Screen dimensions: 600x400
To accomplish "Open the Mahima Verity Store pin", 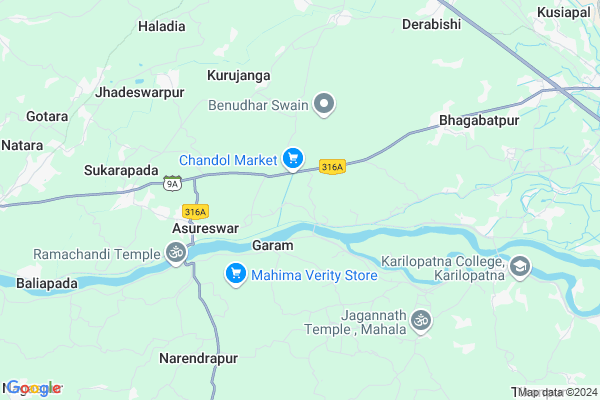I will tap(236, 273).
